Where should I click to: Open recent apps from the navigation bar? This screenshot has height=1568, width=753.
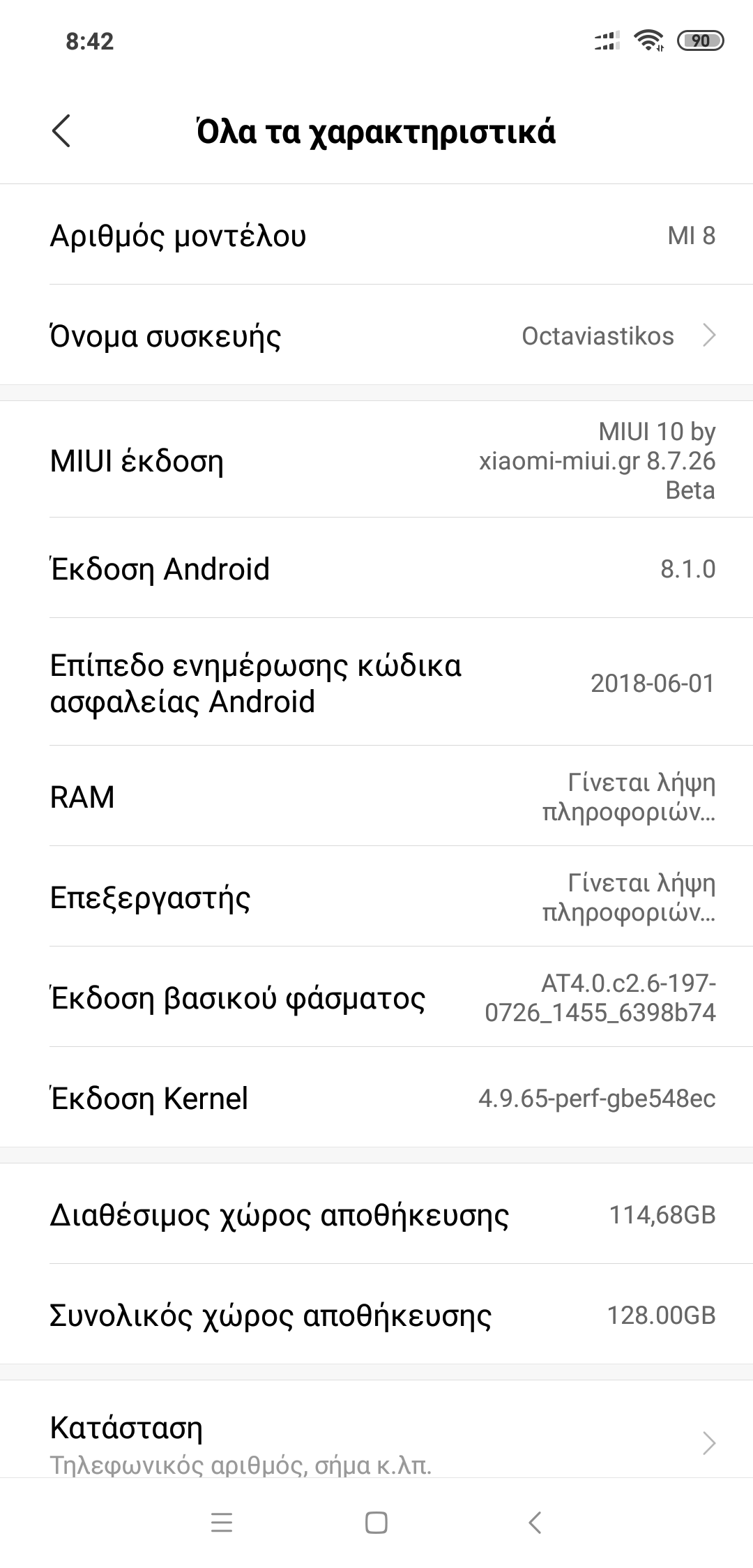(x=222, y=1522)
